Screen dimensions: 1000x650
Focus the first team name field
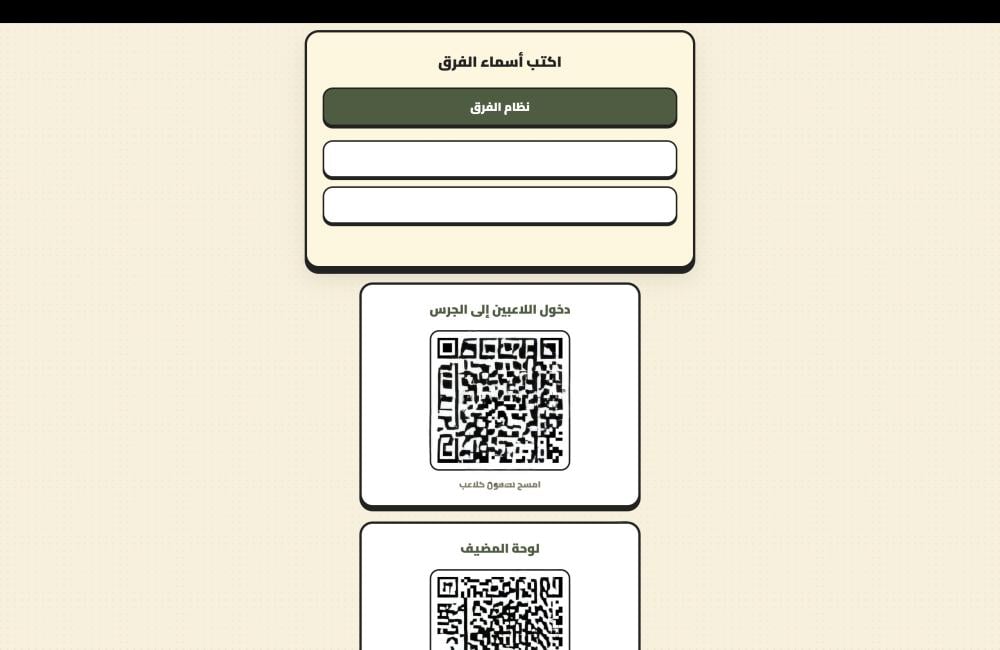tap(499, 159)
